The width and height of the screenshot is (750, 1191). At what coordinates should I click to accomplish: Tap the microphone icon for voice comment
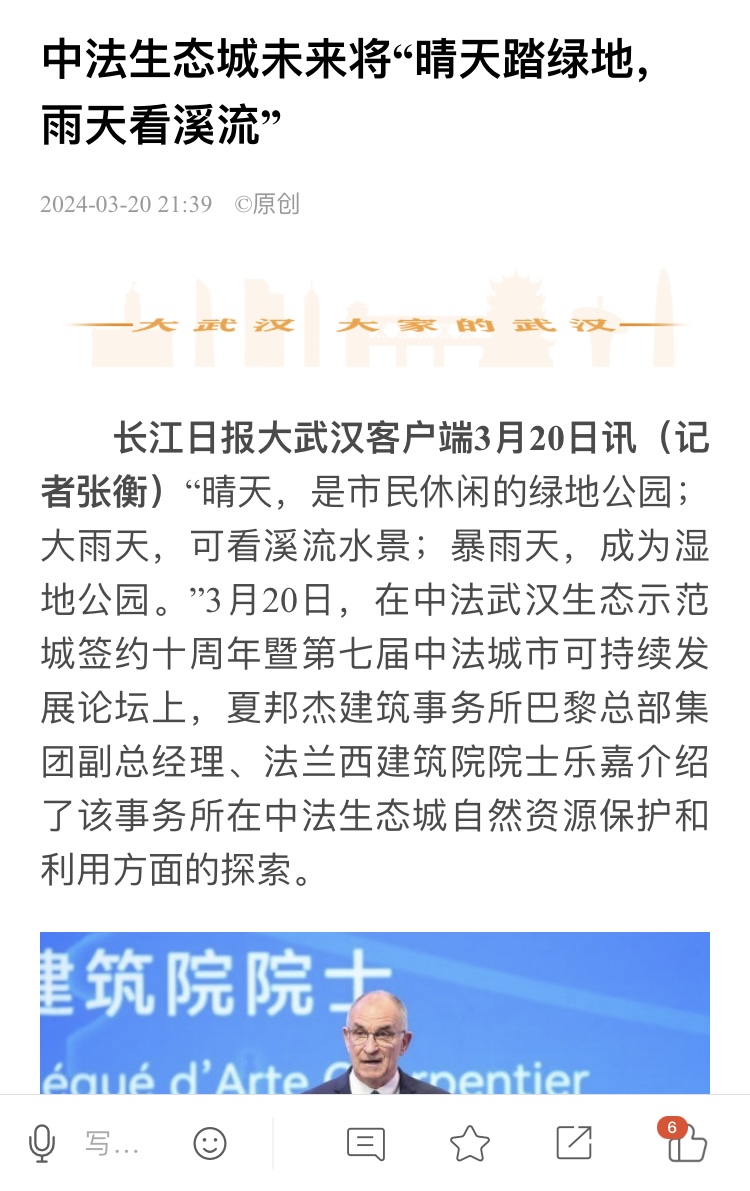(x=41, y=1142)
